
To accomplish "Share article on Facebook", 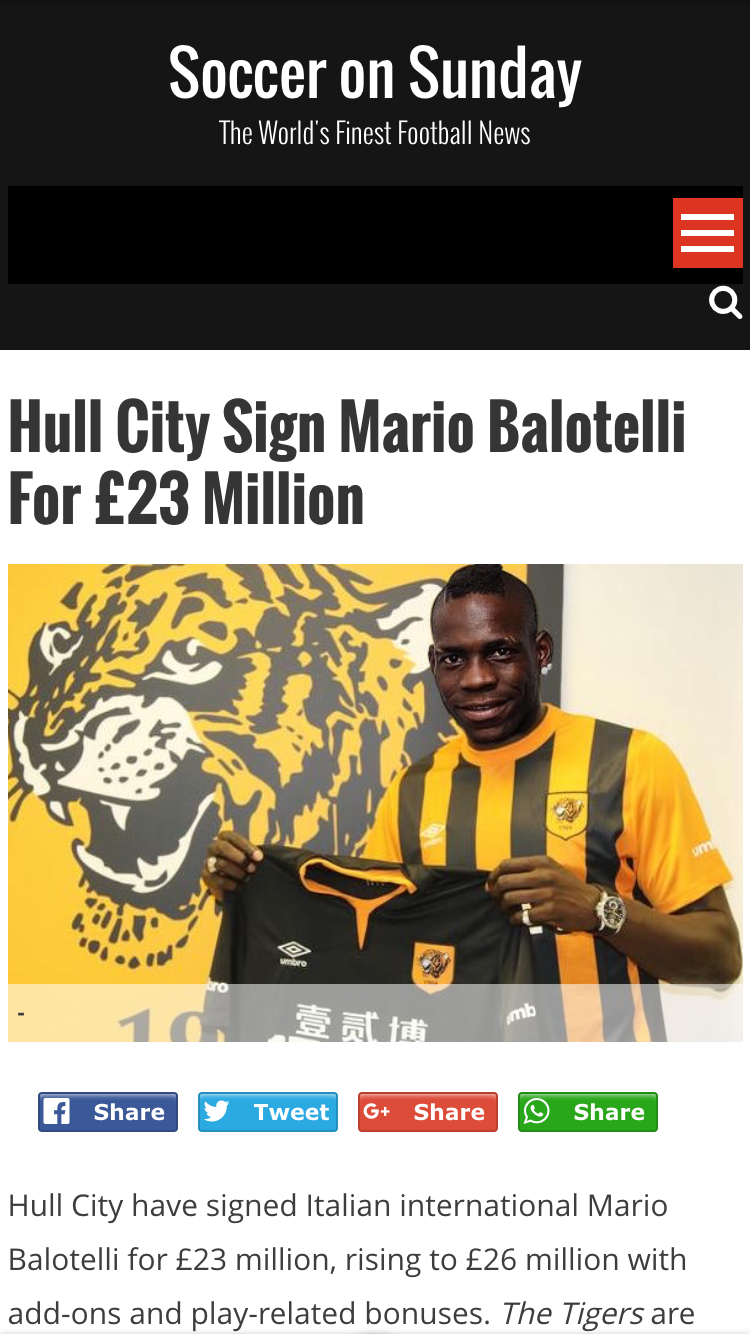I will click(108, 1112).
